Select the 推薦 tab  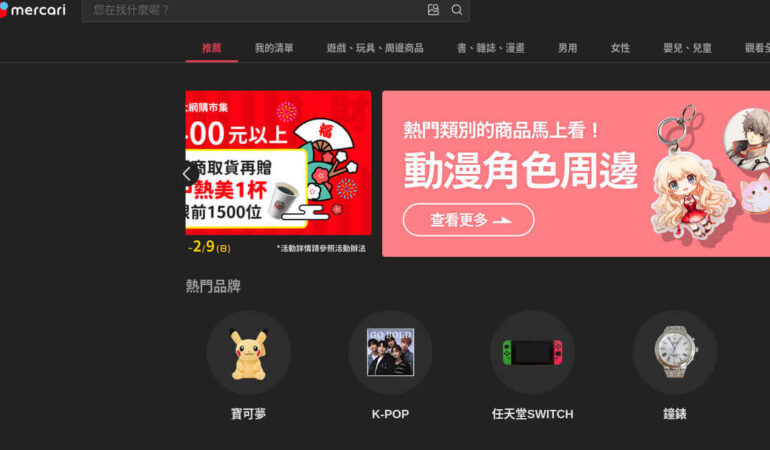coord(212,48)
